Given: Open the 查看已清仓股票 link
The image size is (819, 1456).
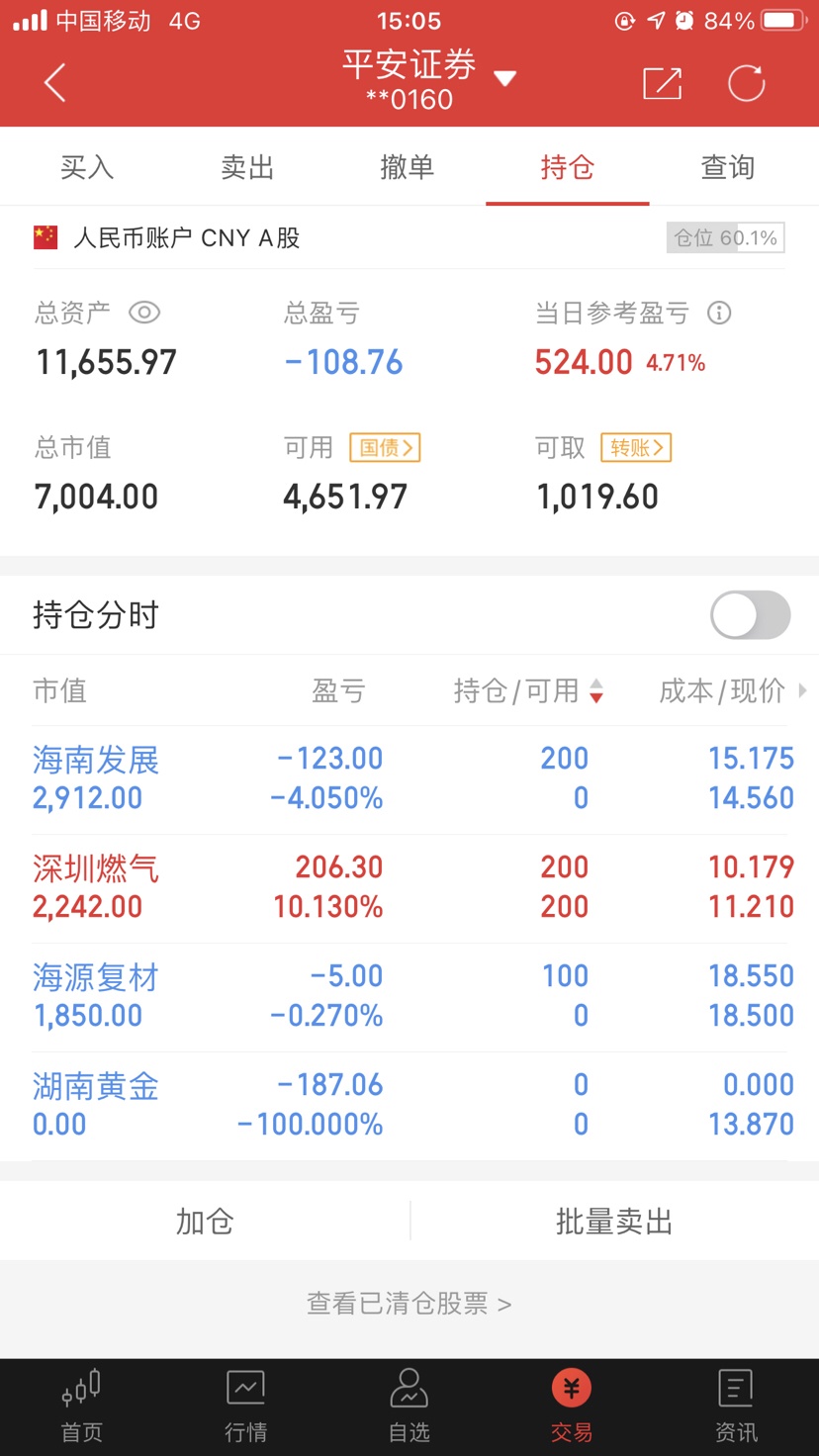Looking at the screenshot, I should 409,1304.
